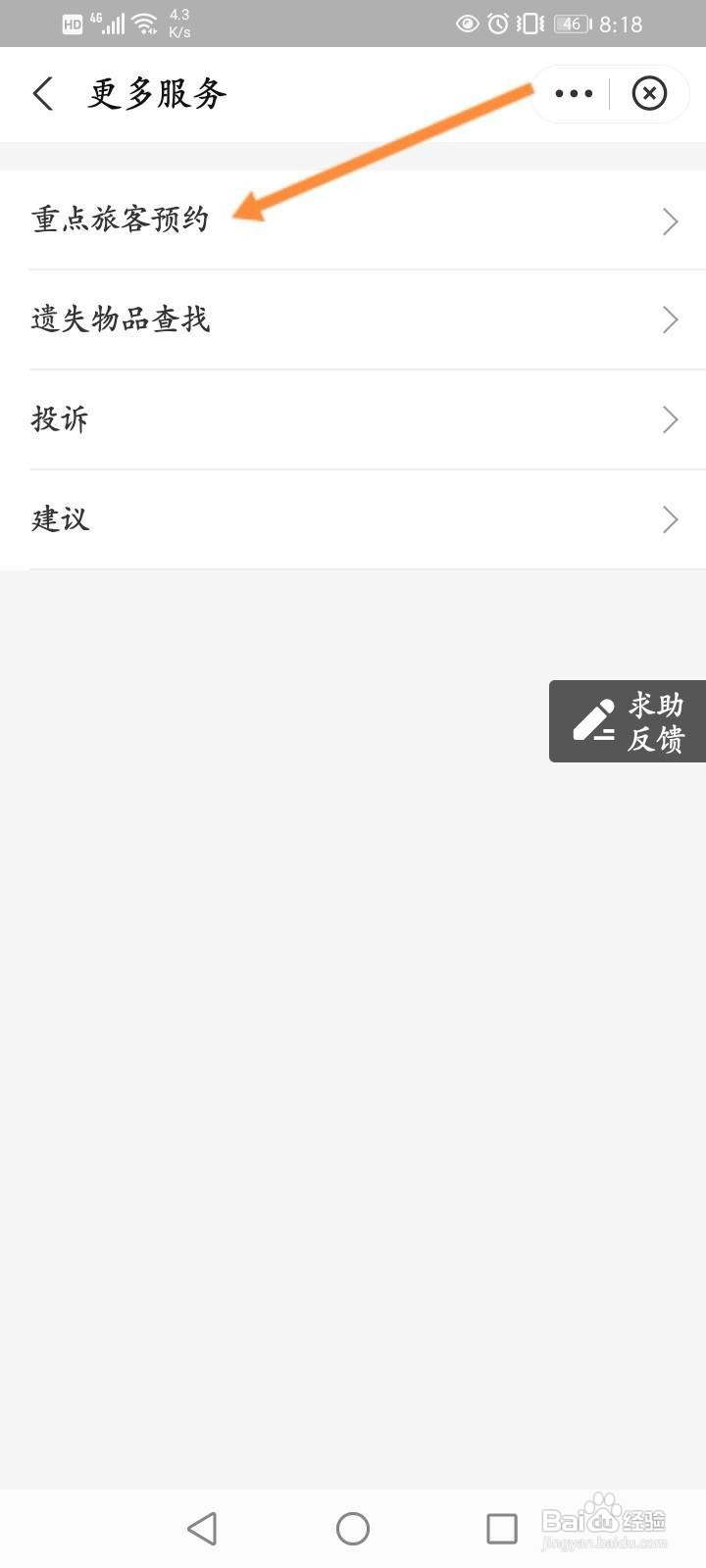Expand the 建议 row chevron
The image size is (706, 1568).
coord(670,518)
